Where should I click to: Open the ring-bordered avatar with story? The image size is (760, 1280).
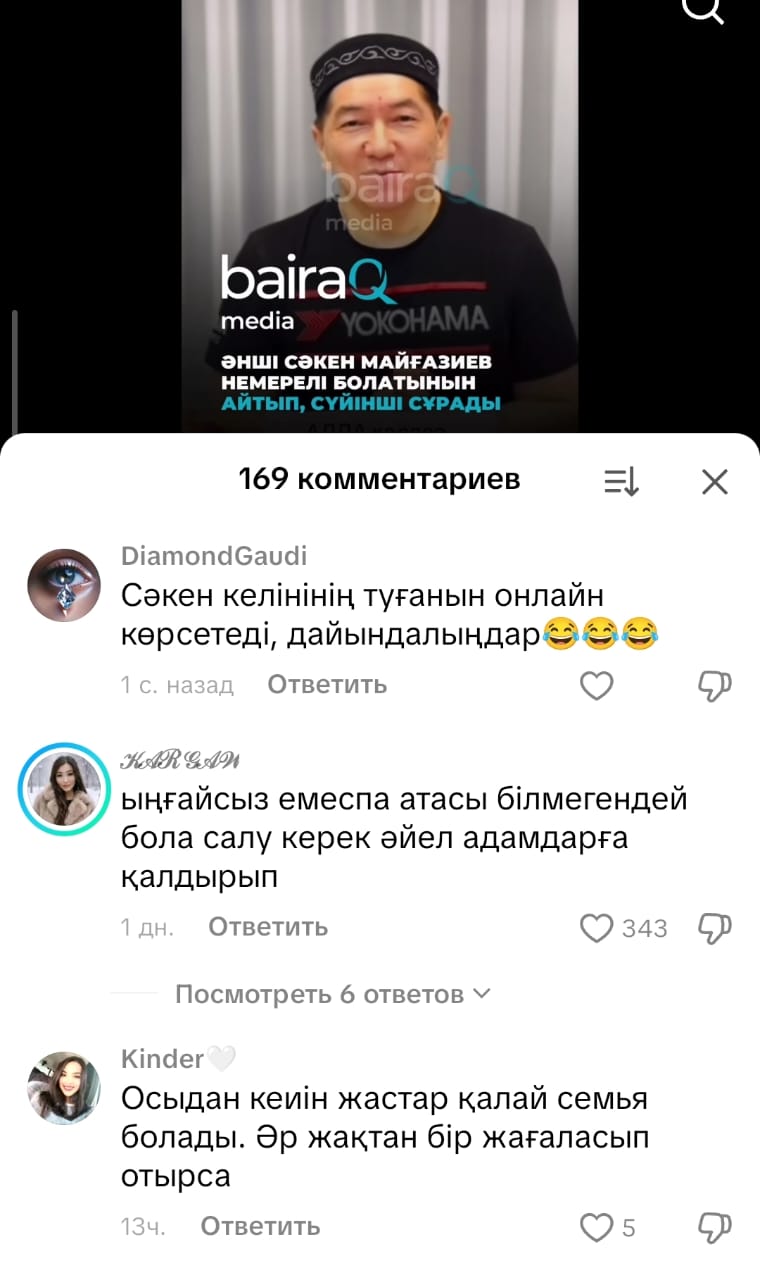(x=64, y=788)
